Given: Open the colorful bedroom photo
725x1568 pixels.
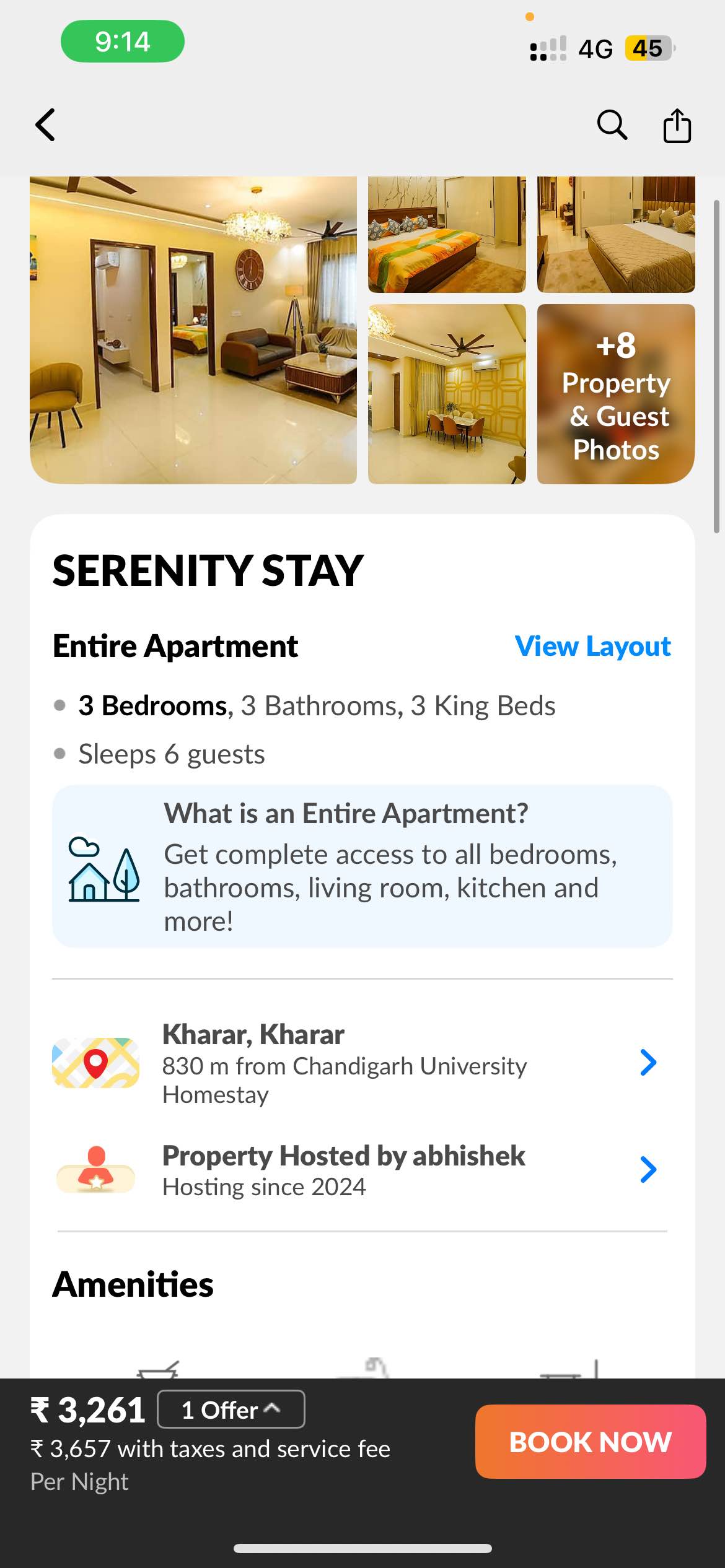Looking at the screenshot, I should click(446, 235).
